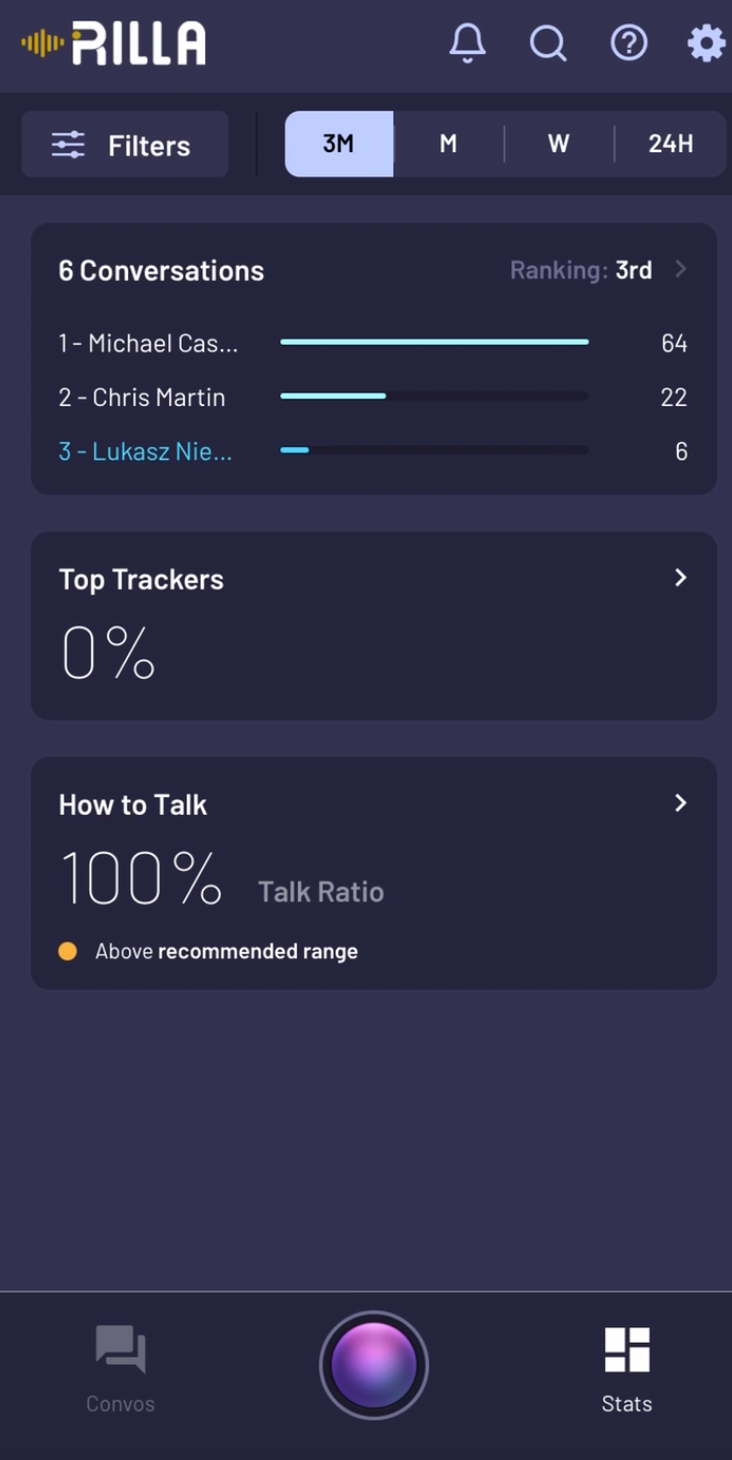Viewport: 732px width, 1460px height.
Task: Switch to the Stats tab
Action: [x=627, y=1368]
